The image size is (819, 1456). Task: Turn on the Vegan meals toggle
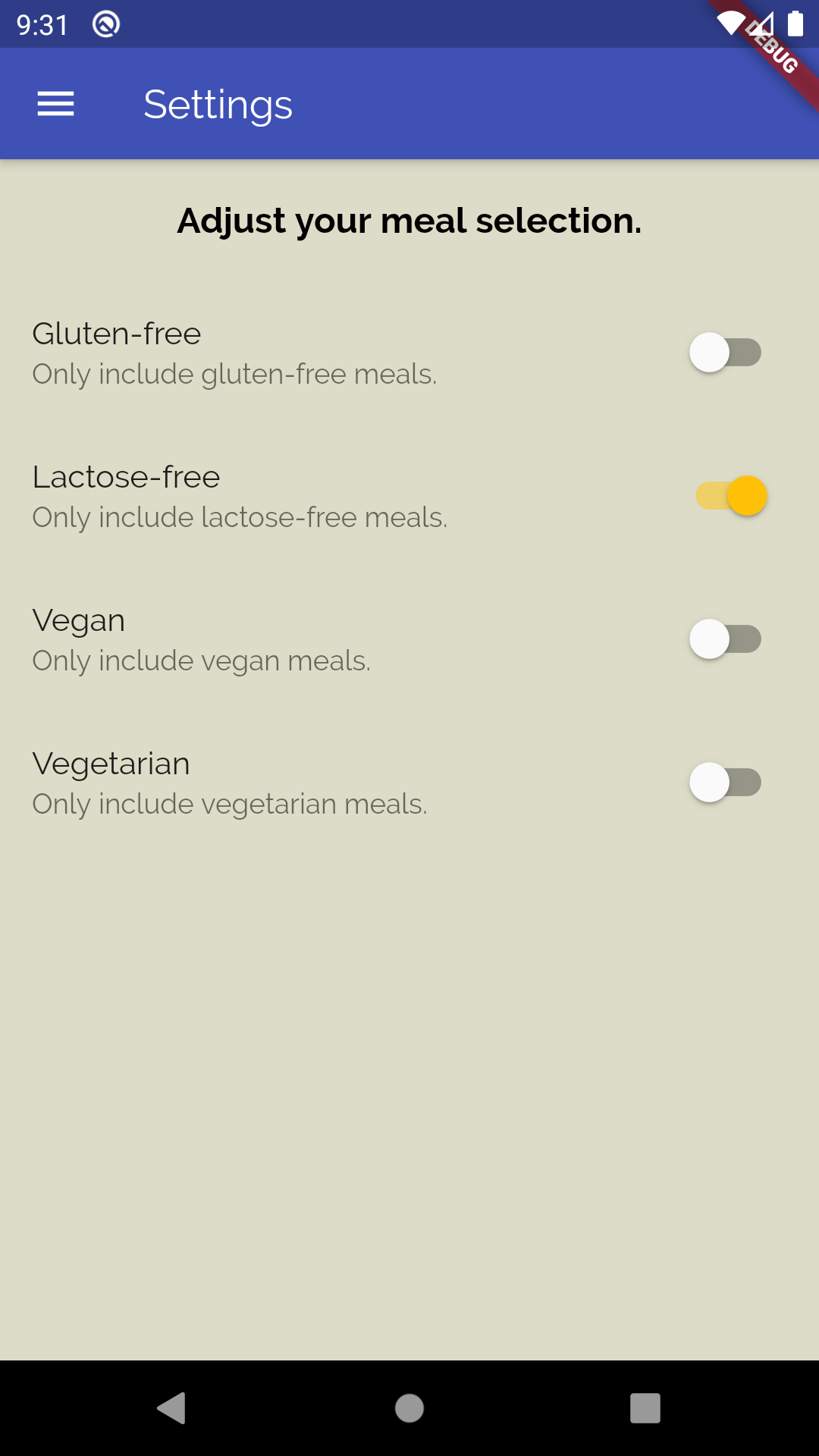click(x=726, y=639)
